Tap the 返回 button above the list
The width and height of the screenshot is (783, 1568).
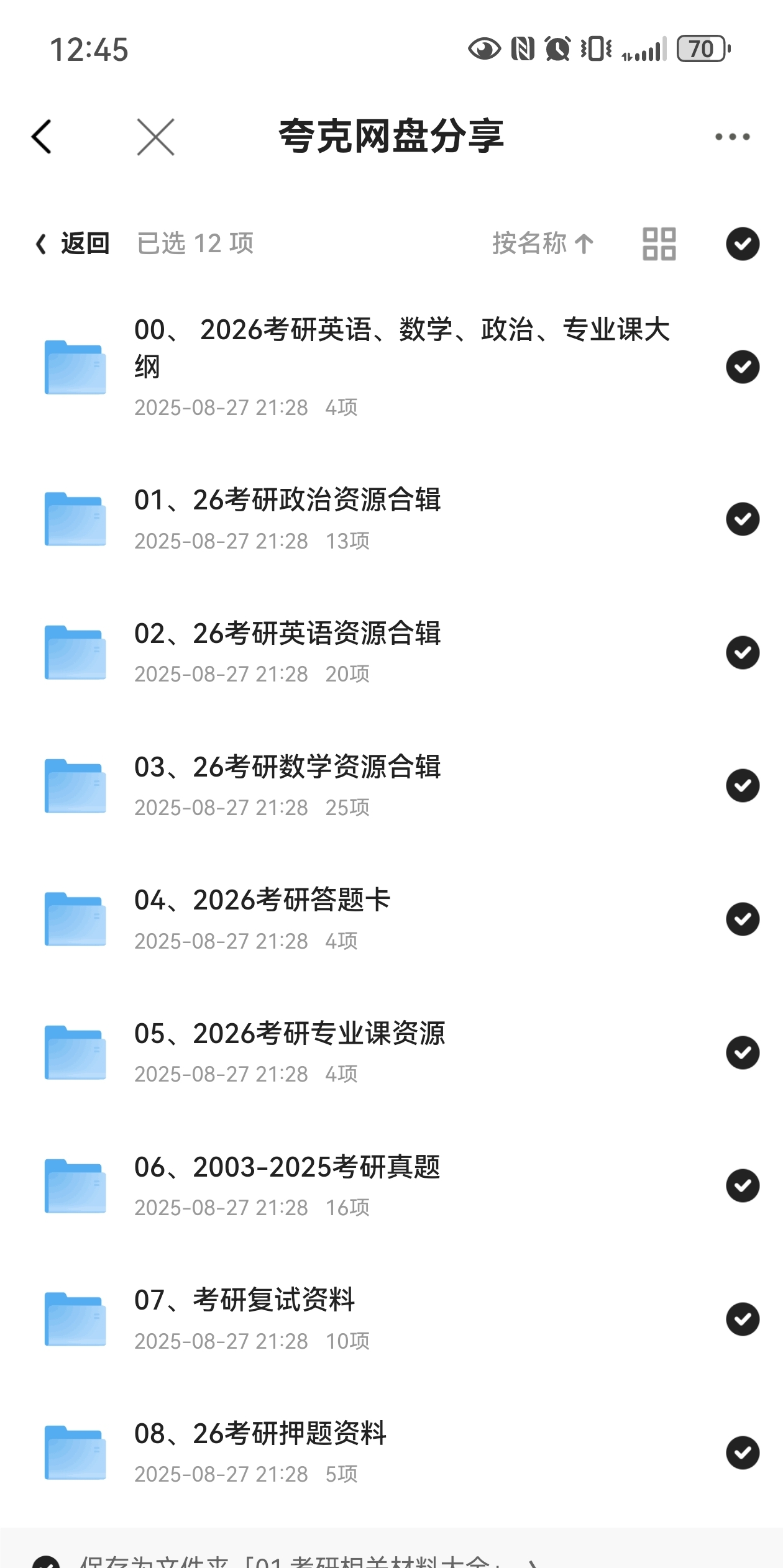(x=73, y=244)
